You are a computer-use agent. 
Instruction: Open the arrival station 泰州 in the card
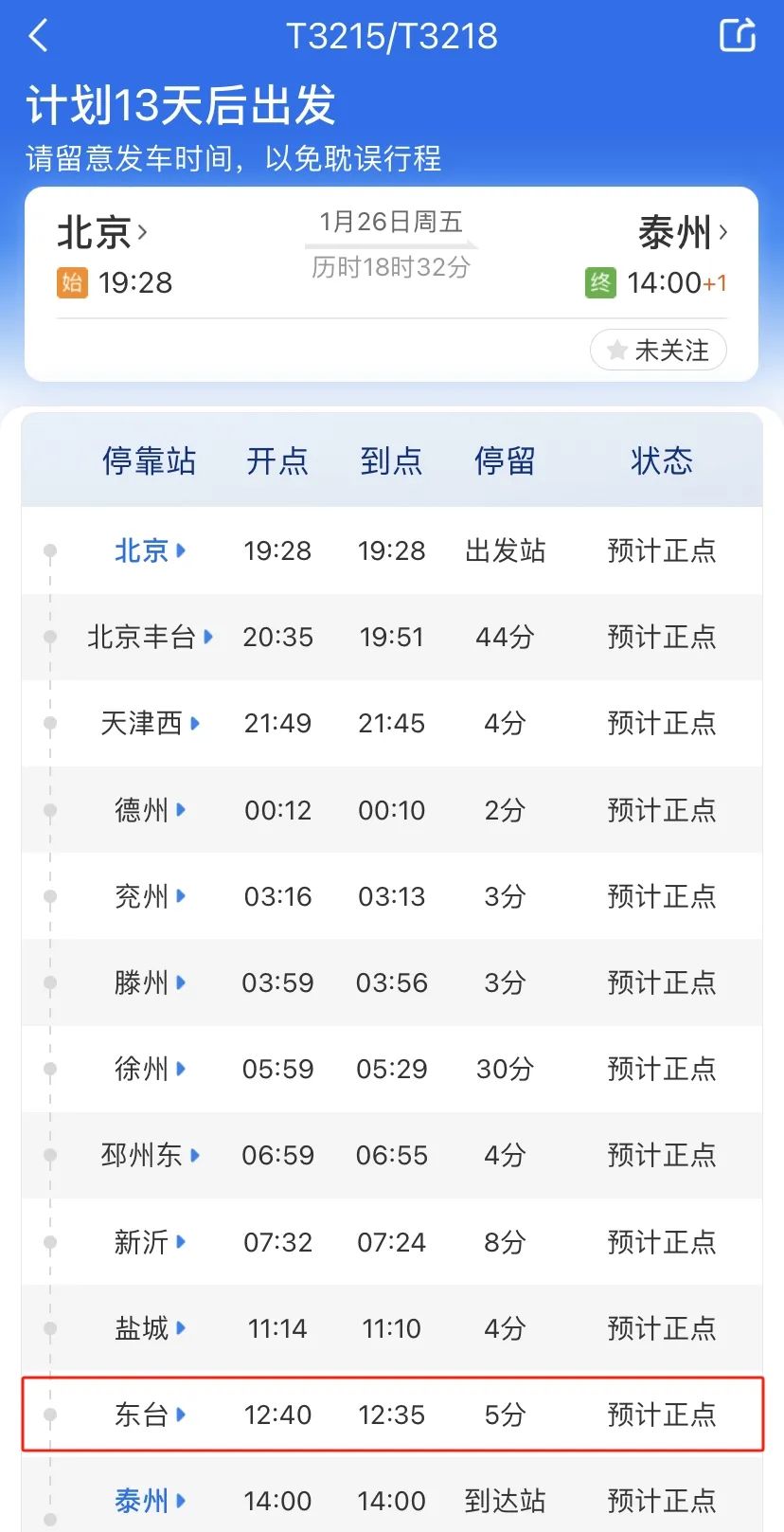(x=683, y=232)
